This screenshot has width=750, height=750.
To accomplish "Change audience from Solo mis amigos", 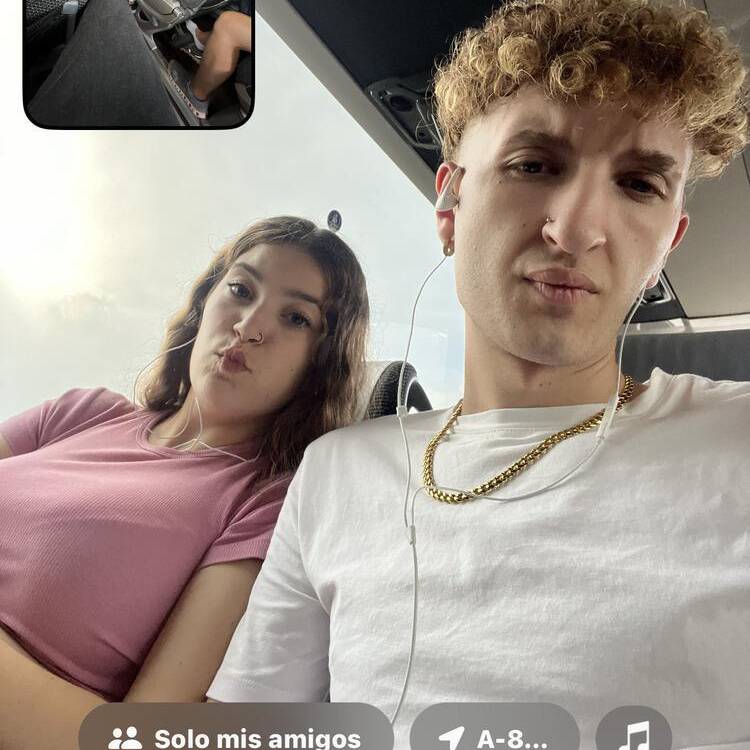I will 236,736.
